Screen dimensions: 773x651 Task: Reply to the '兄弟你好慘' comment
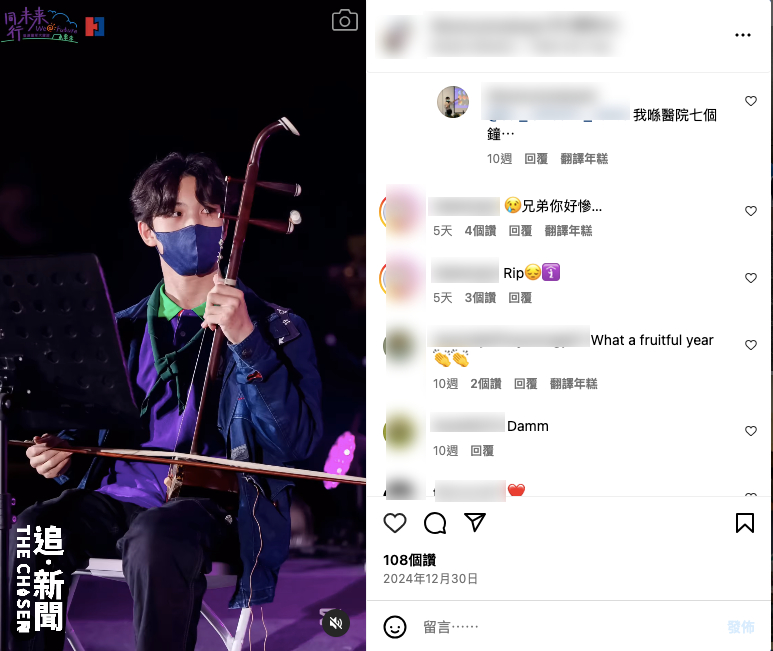coord(520,231)
